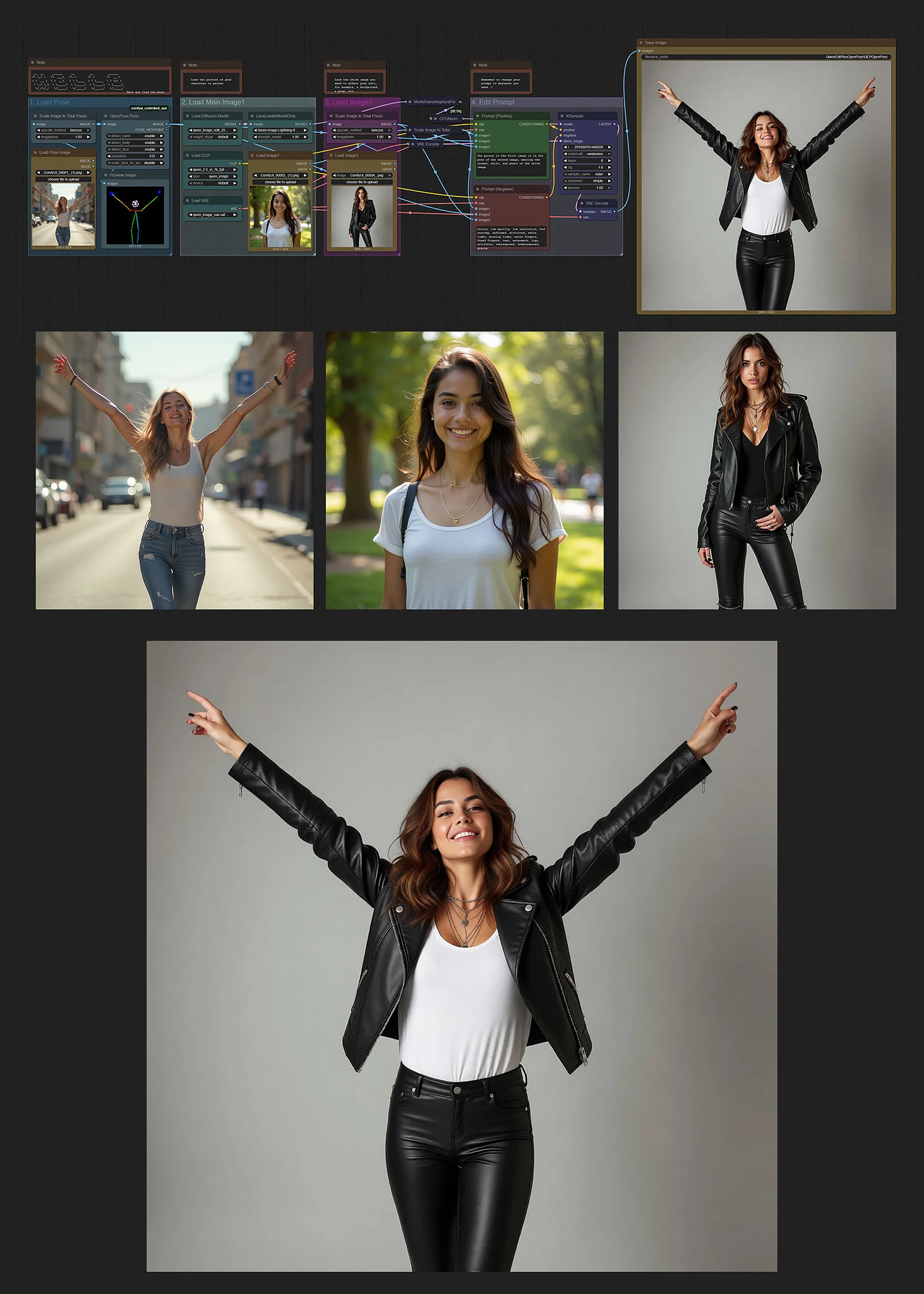Screen dimensions: 924x1294
Task: Click the MASK output socket on Load Image1
Action: click(x=311, y=169)
